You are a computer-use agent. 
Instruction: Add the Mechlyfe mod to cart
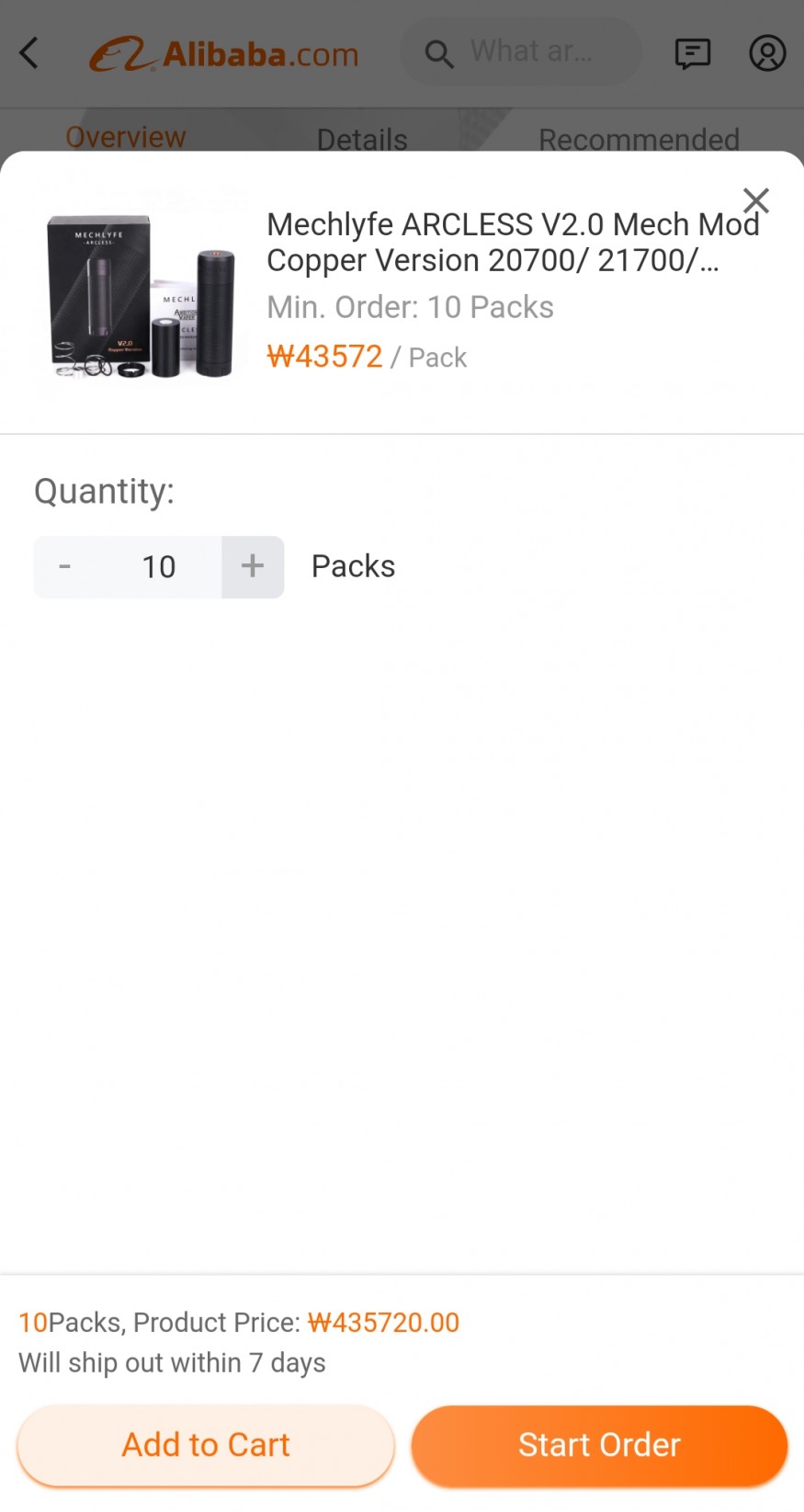coord(206,1445)
